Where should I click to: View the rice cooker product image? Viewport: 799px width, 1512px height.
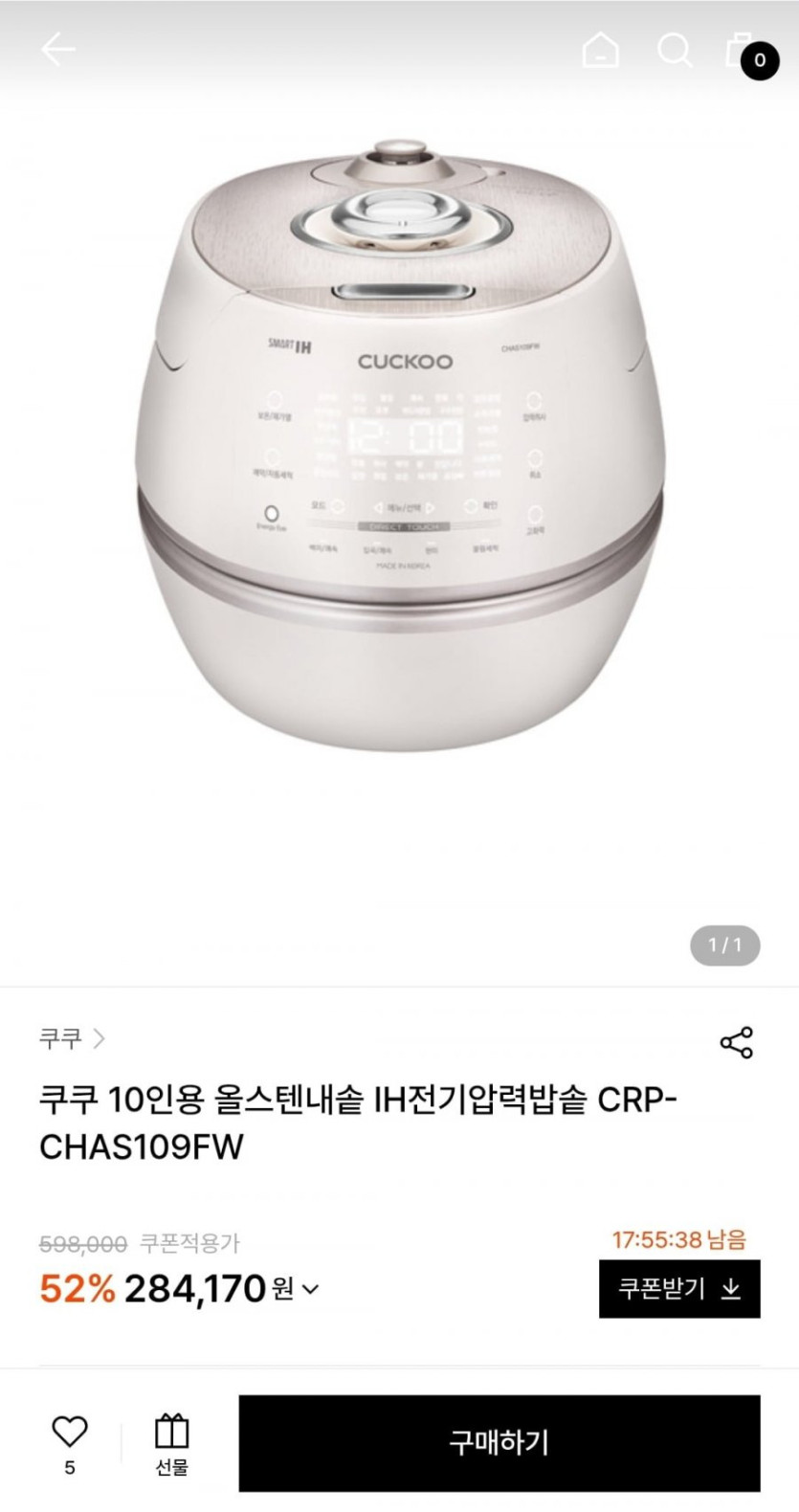[399, 450]
